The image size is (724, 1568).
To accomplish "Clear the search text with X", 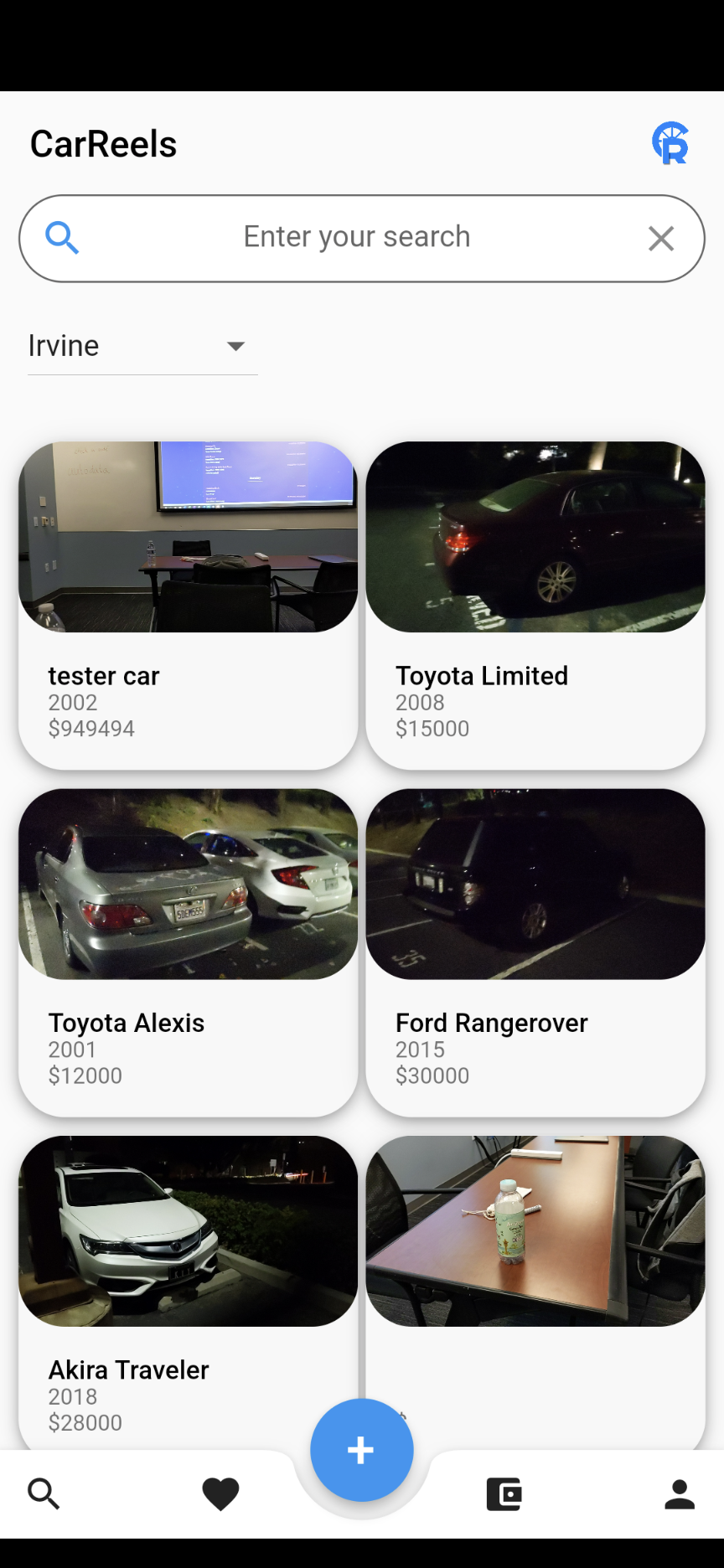I will click(x=661, y=239).
